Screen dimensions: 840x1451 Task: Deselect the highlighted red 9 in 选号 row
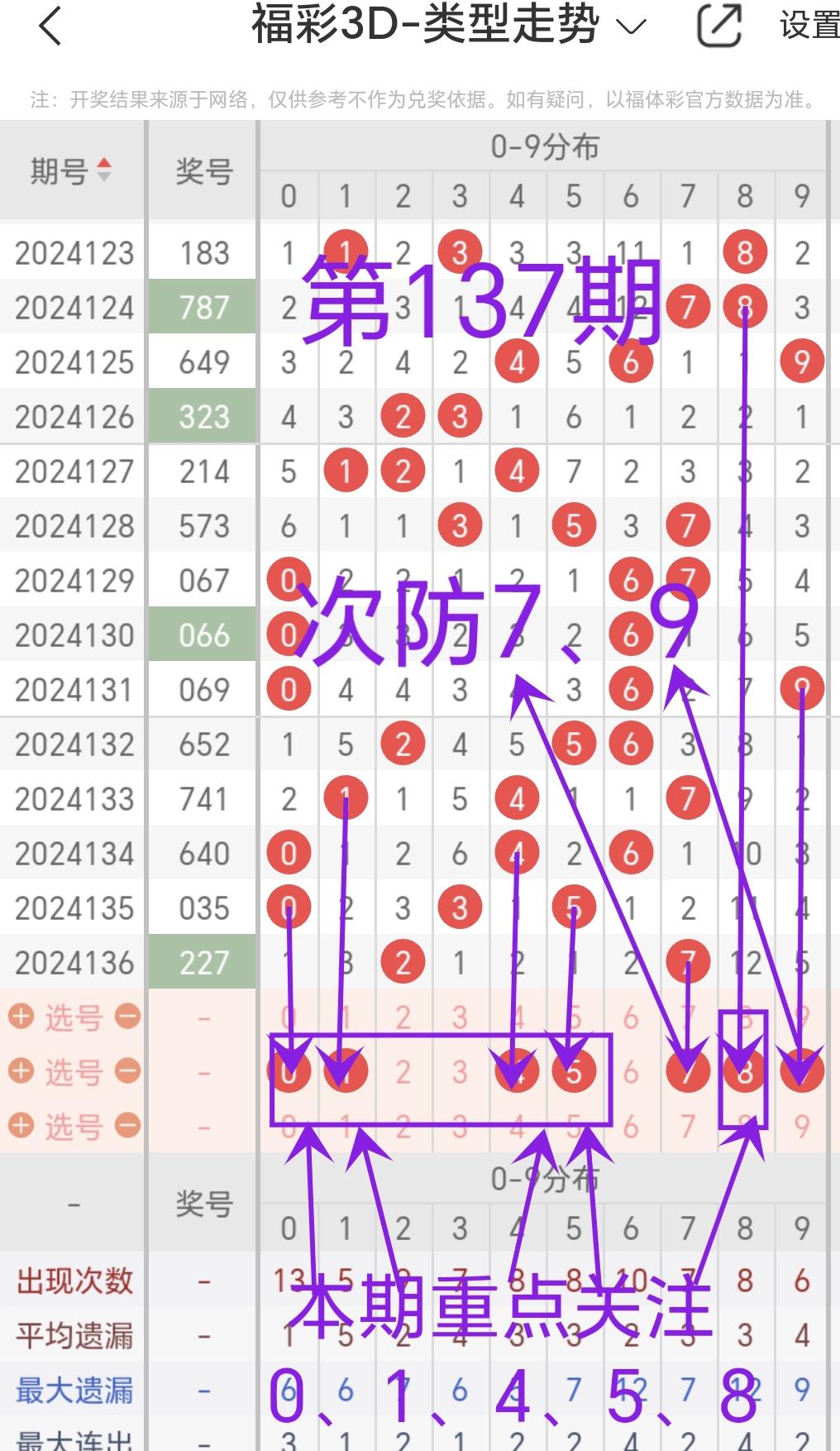tap(801, 1072)
